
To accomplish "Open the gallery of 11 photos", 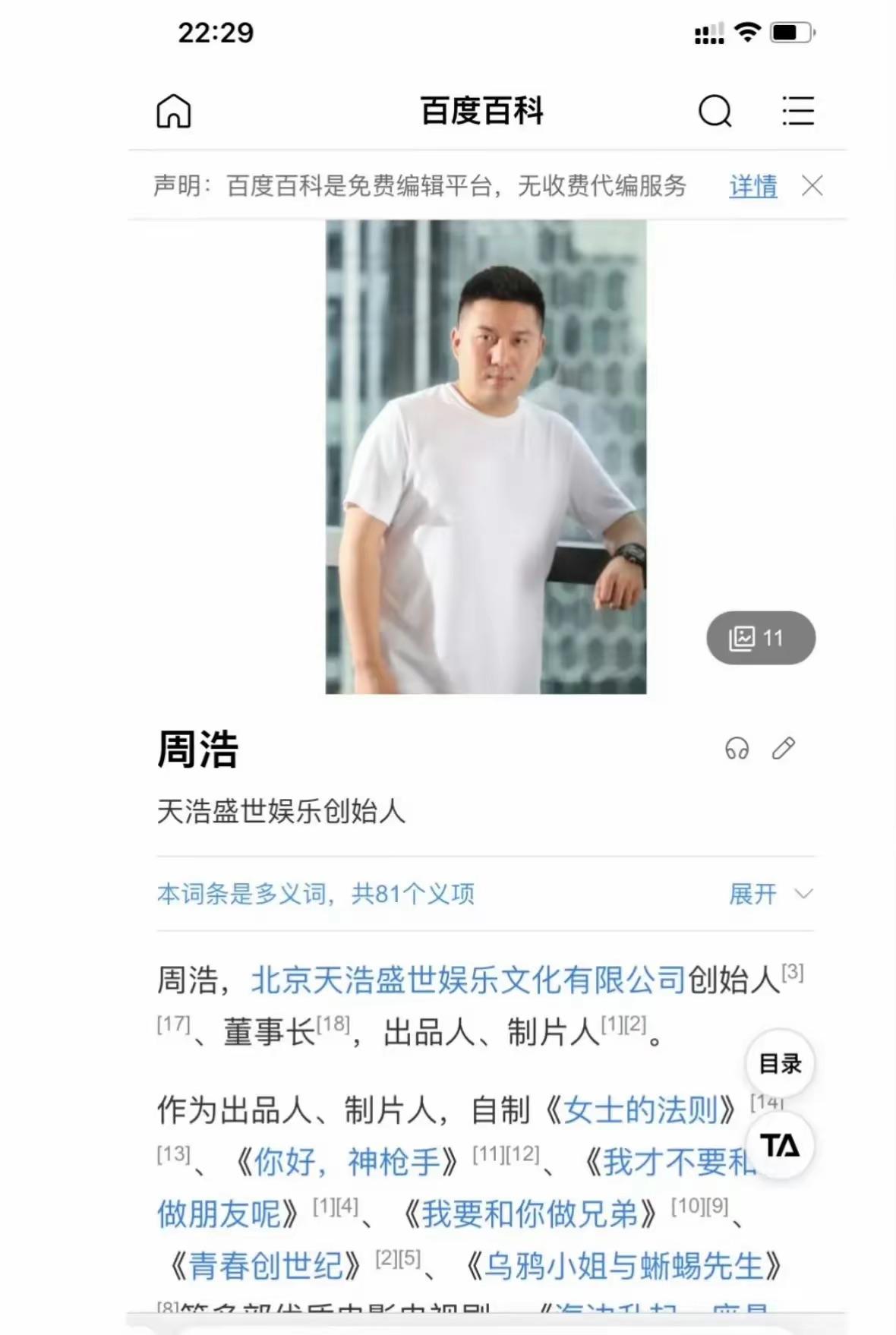I will pos(760,638).
